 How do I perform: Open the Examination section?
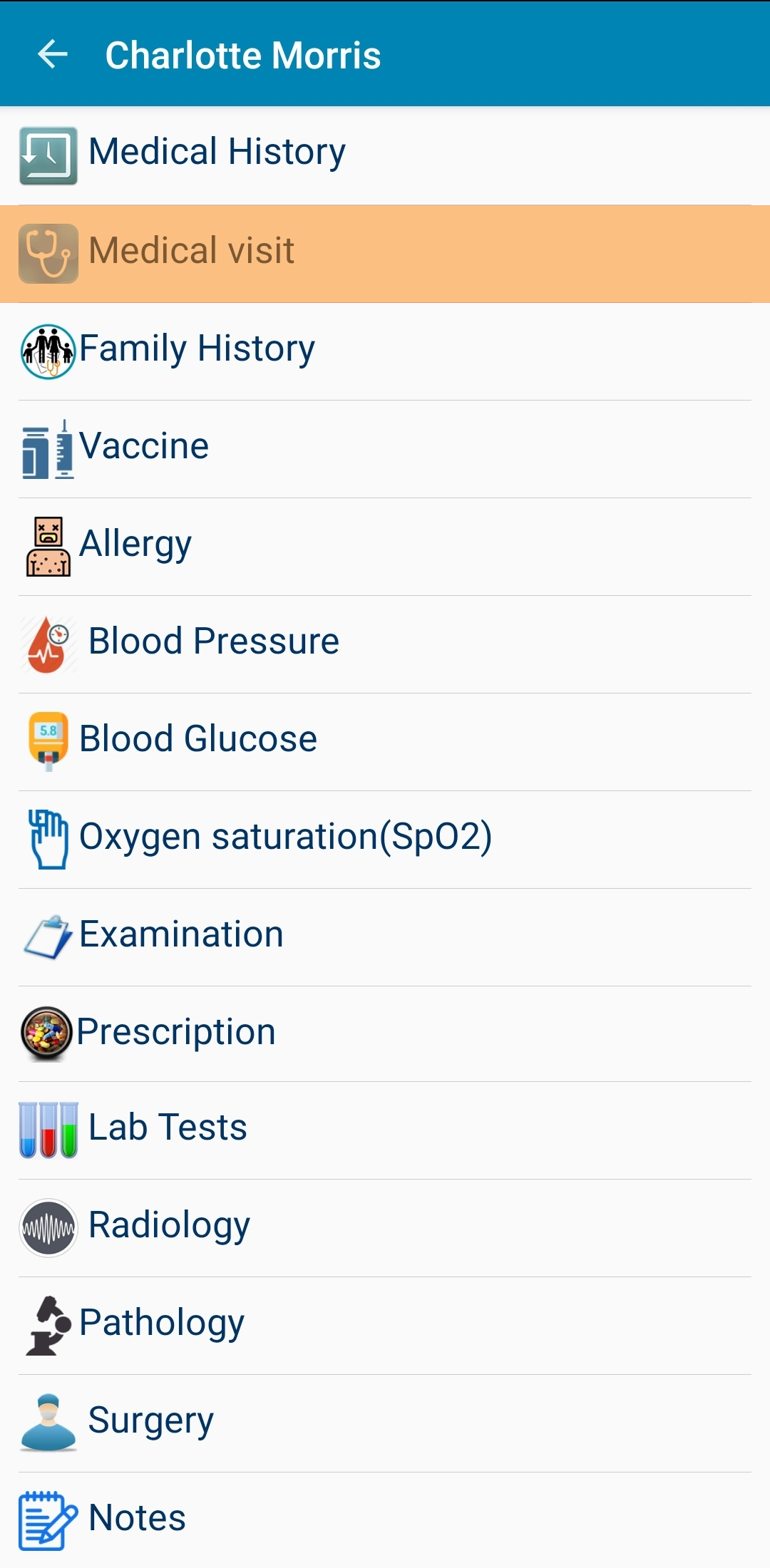[x=385, y=937]
